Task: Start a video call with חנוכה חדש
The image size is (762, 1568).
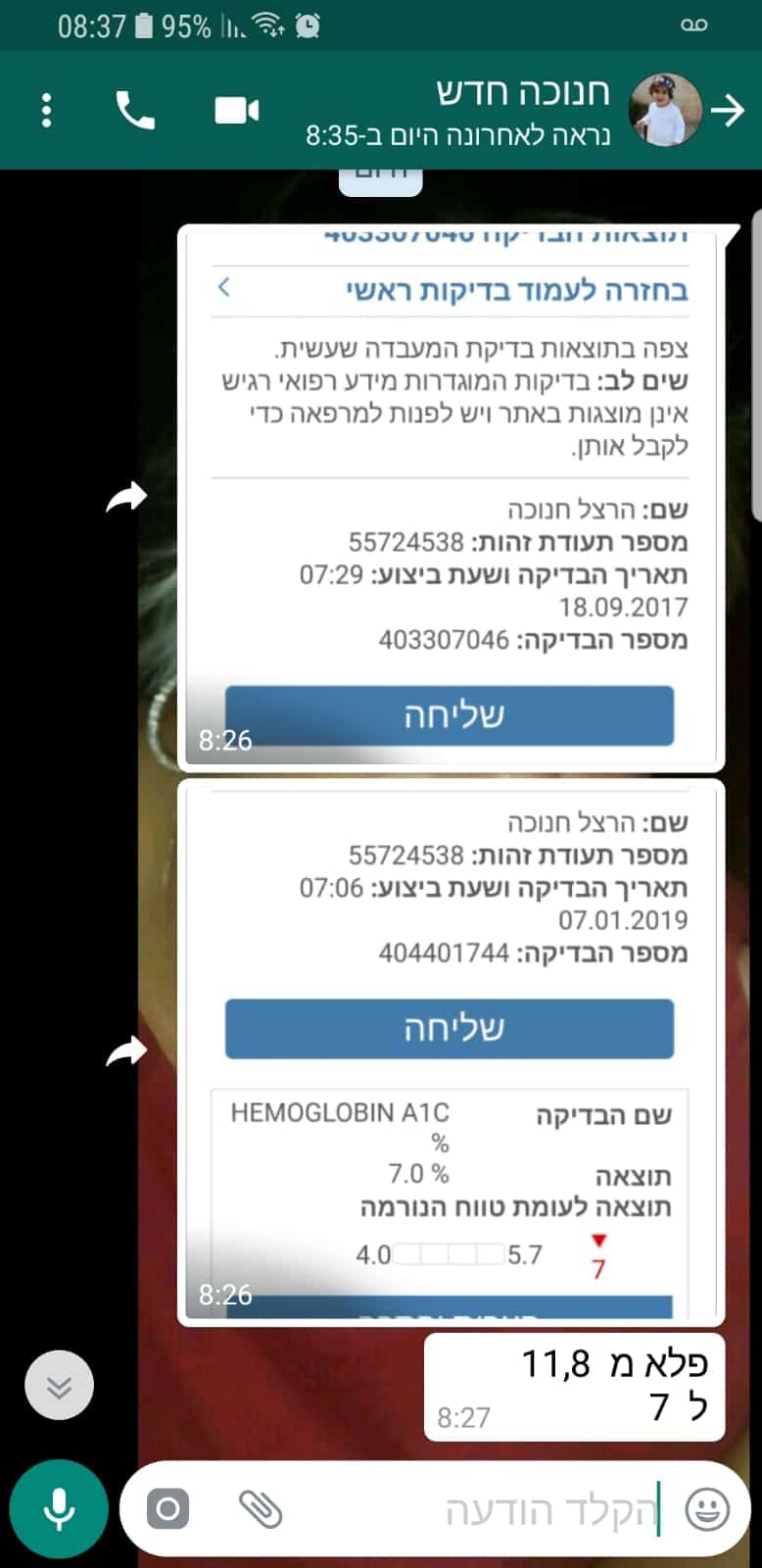Action: coord(236,111)
